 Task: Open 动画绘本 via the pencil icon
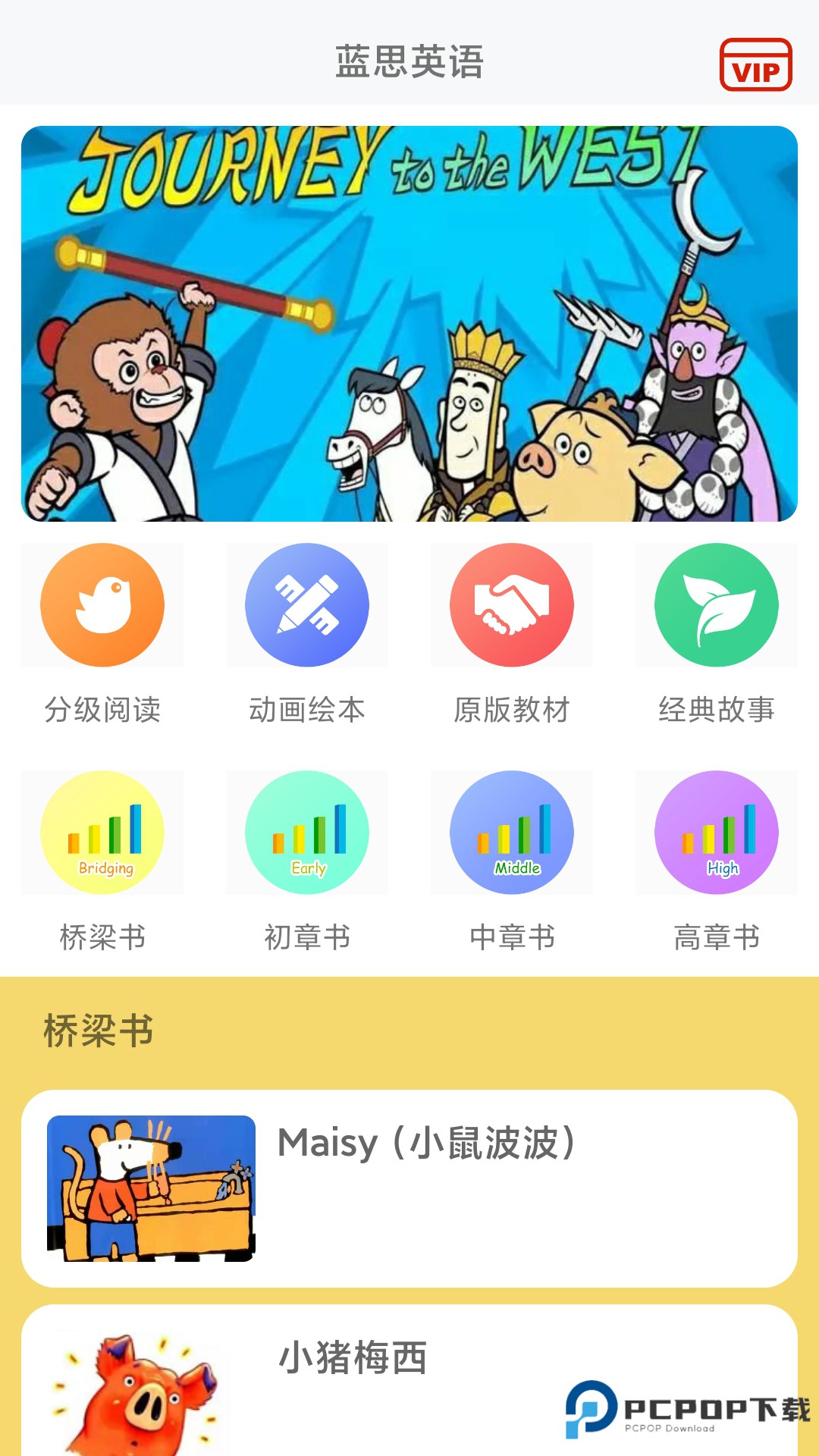307,604
